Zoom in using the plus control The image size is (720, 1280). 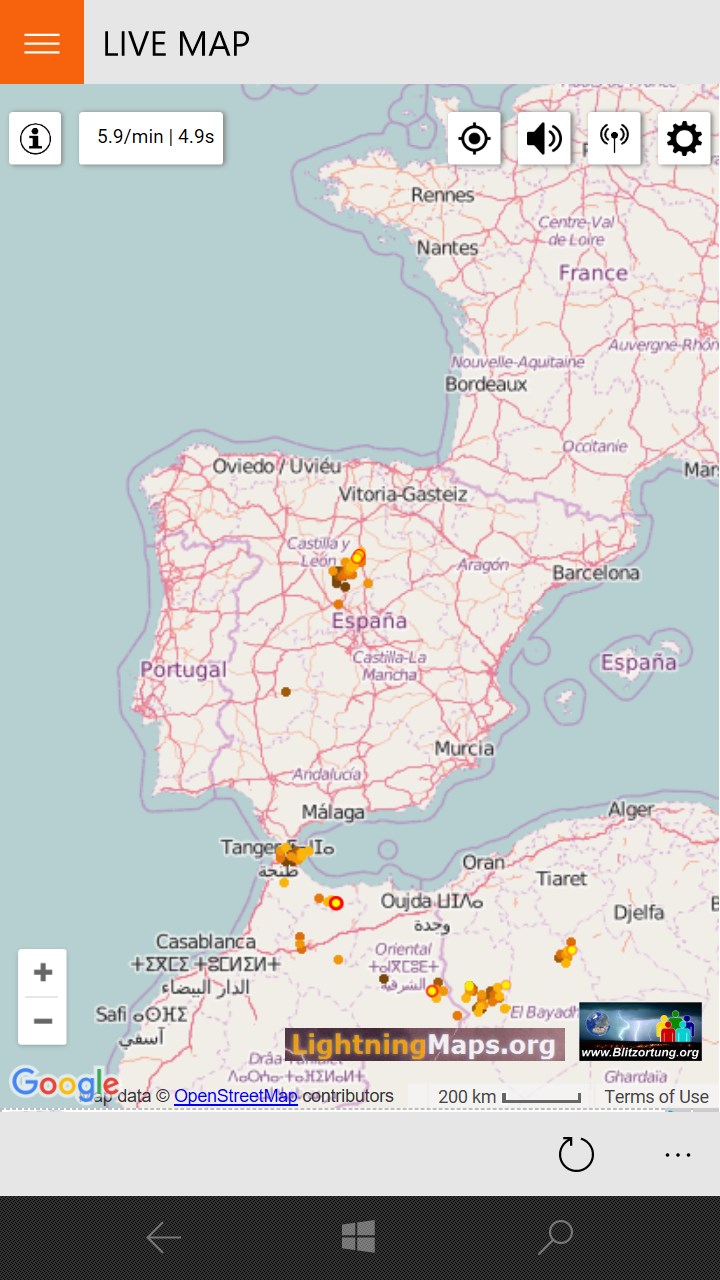click(42, 972)
